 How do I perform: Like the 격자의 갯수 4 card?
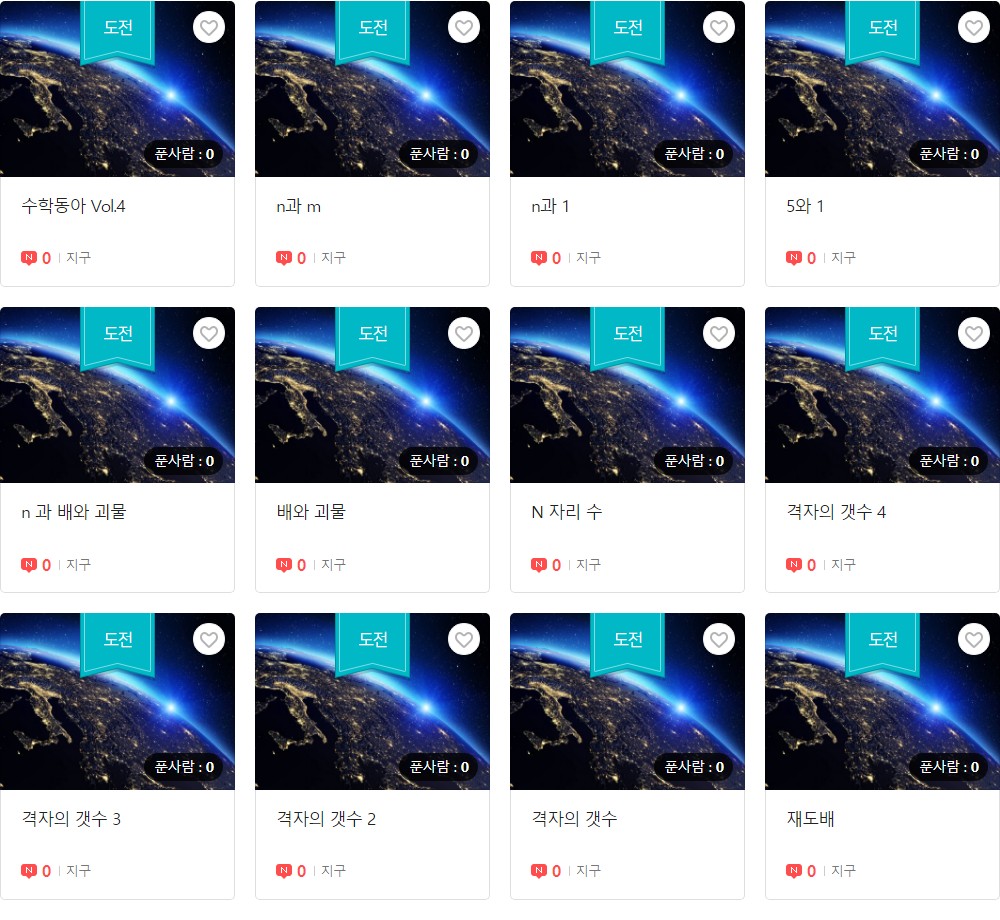[974, 334]
